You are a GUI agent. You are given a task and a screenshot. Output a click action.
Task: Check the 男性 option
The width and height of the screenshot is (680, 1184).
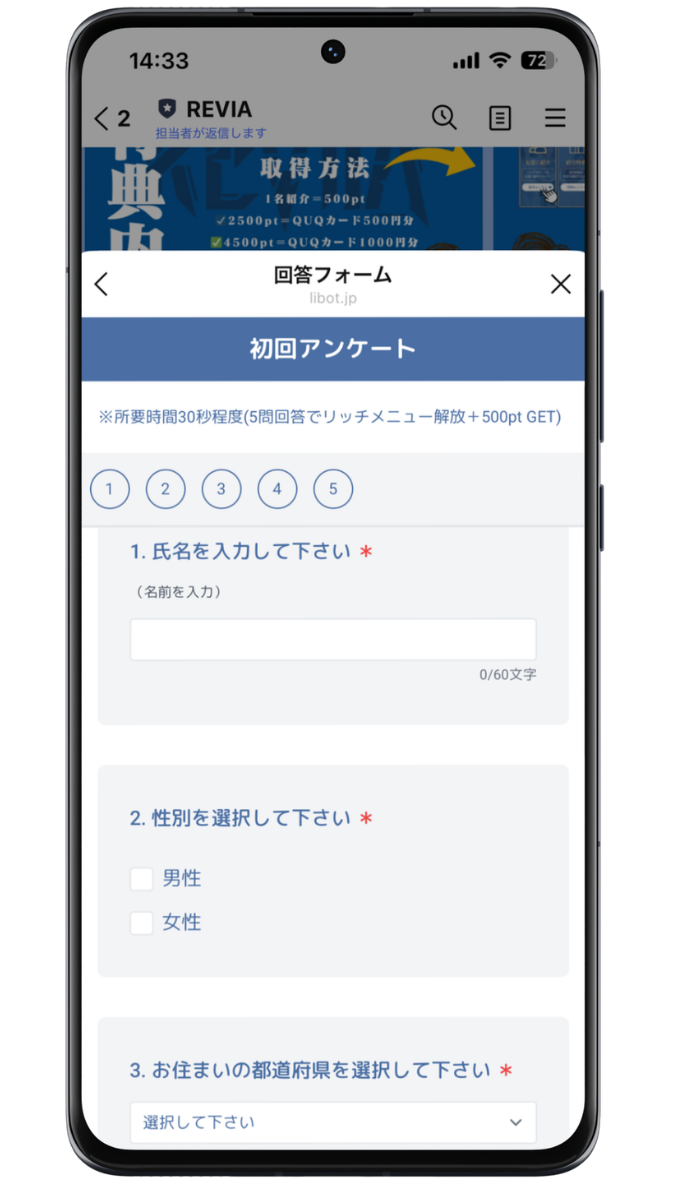(x=142, y=879)
